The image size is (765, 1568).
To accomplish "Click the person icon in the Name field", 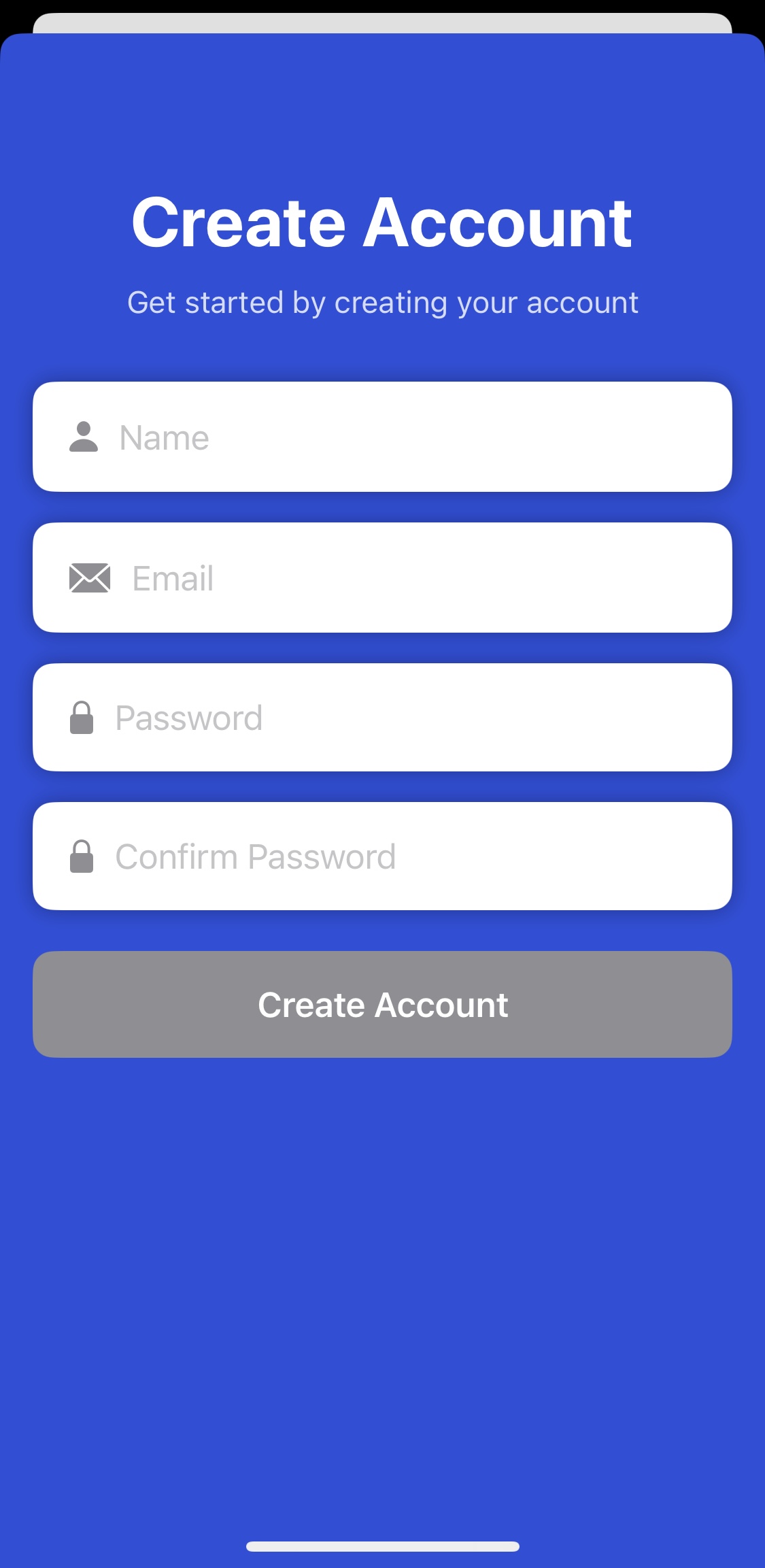I will pos(83,437).
